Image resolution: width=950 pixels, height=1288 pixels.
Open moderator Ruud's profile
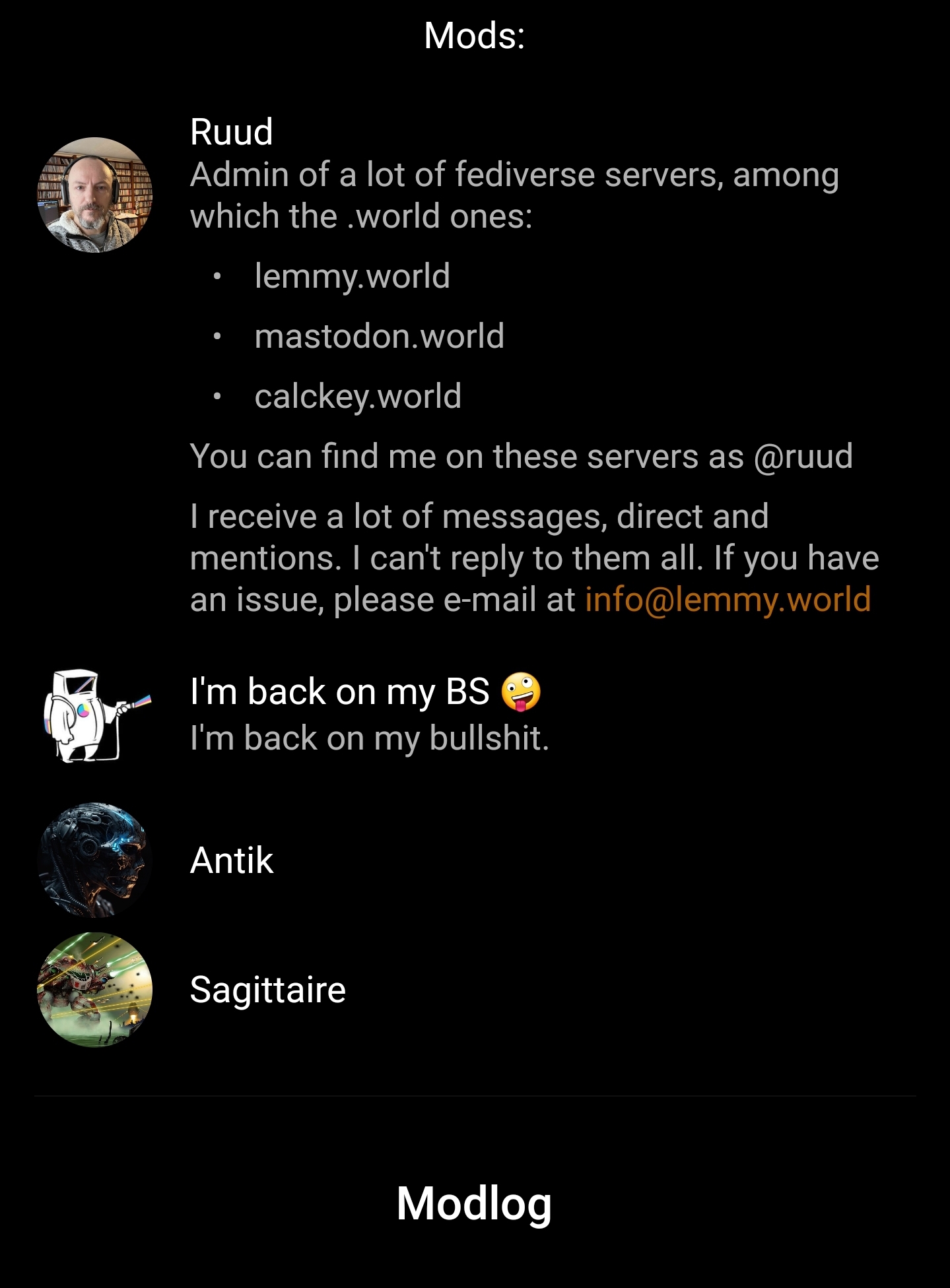coord(231,131)
